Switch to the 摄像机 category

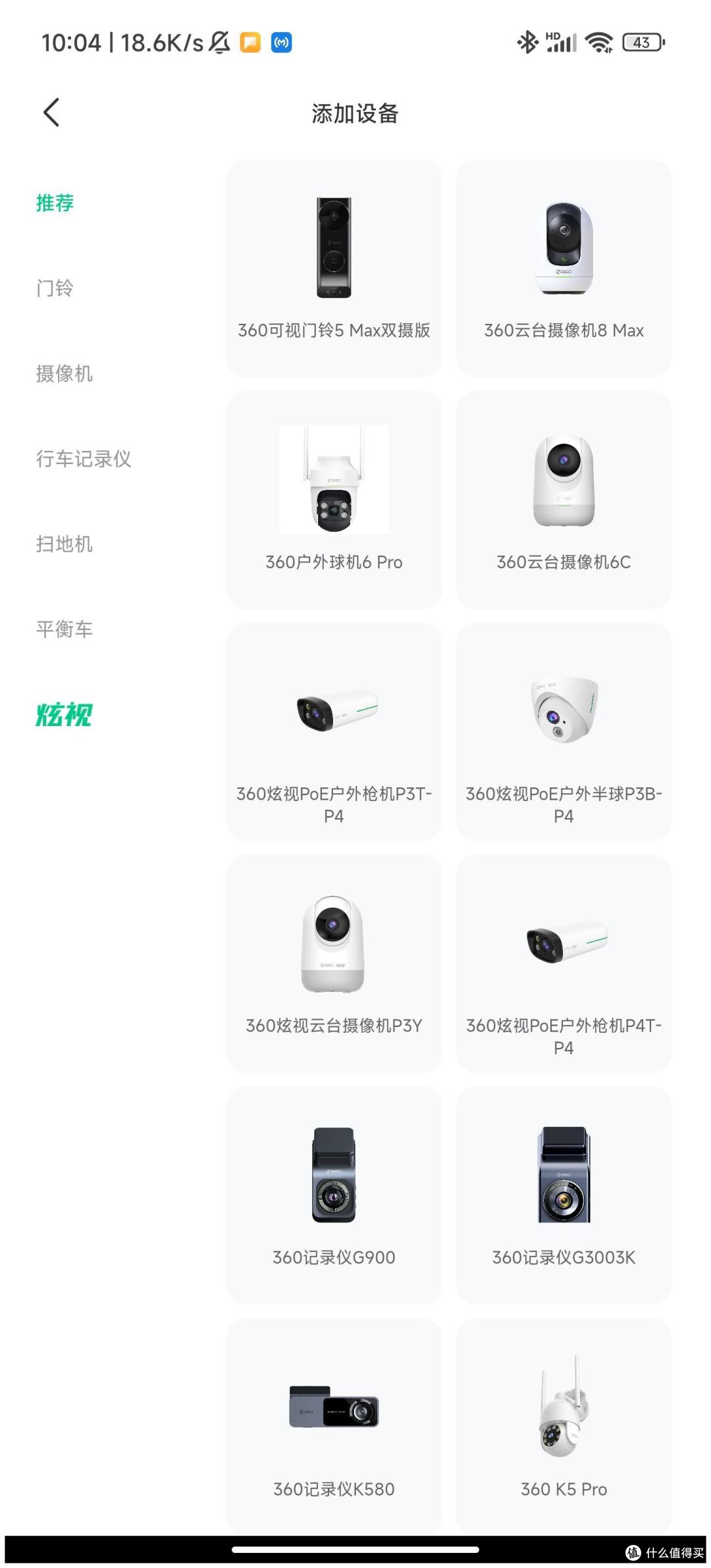pyautogui.click(x=64, y=373)
